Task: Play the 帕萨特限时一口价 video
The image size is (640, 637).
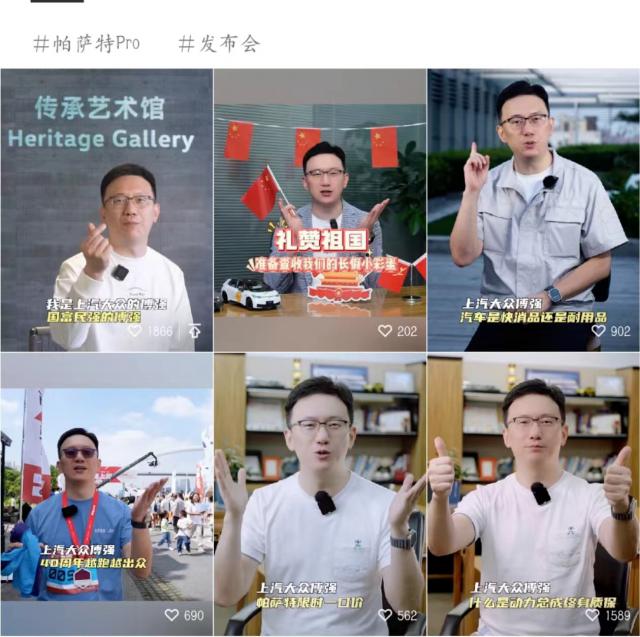Action: click(x=320, y=492)
